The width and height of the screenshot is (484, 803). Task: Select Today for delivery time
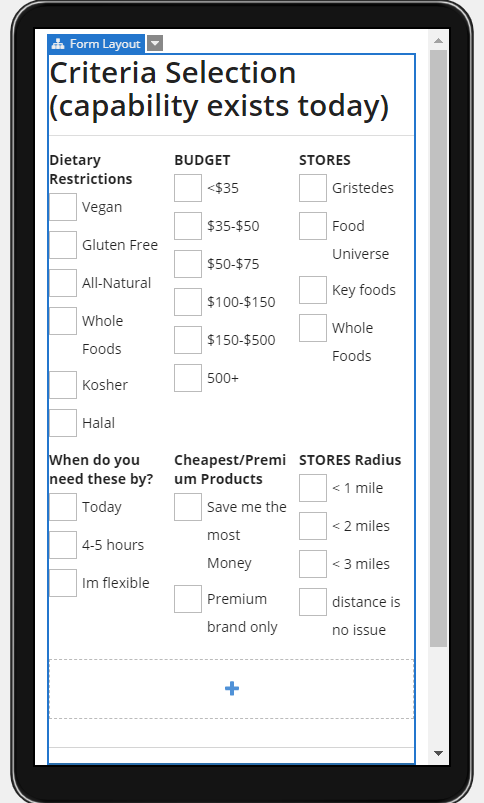point(63,506)
